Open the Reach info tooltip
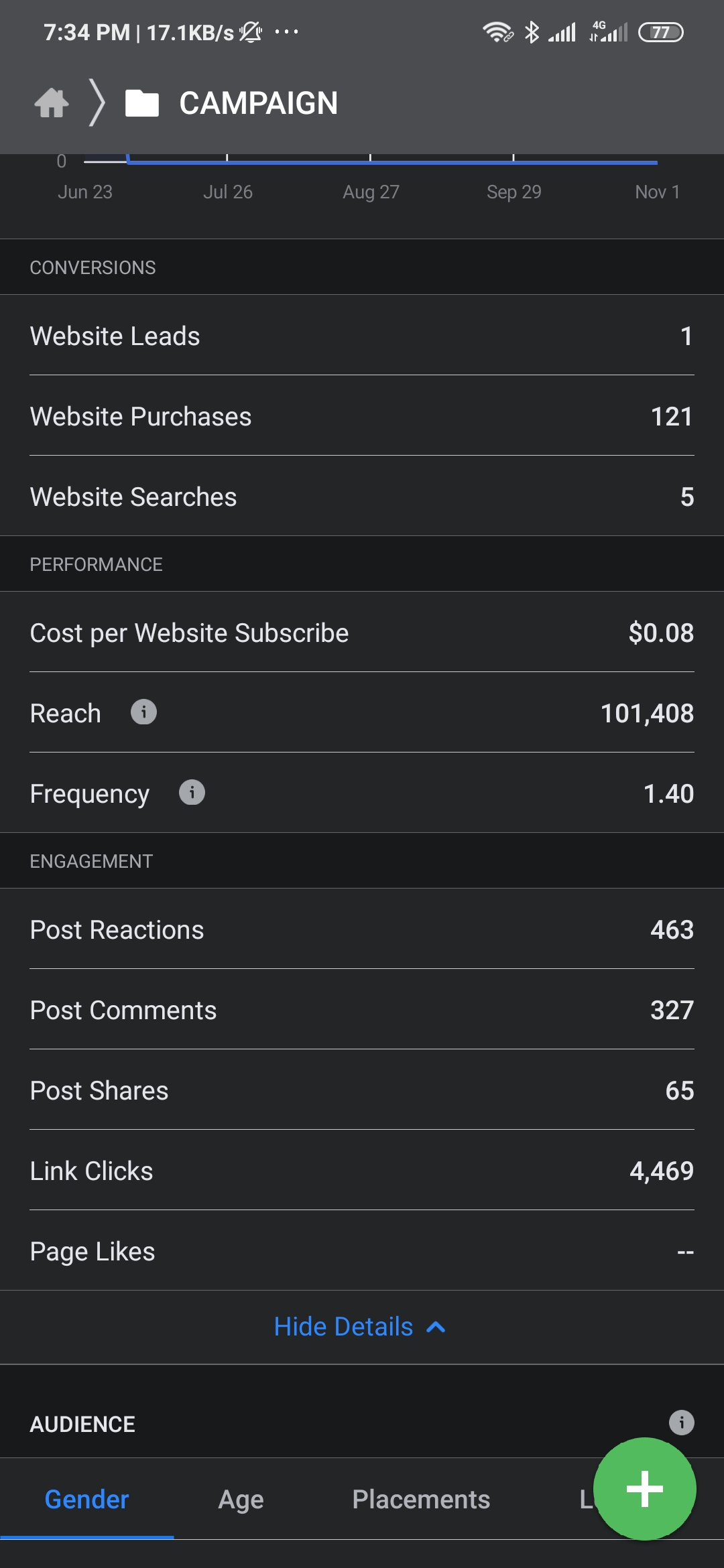 point(143,713)
